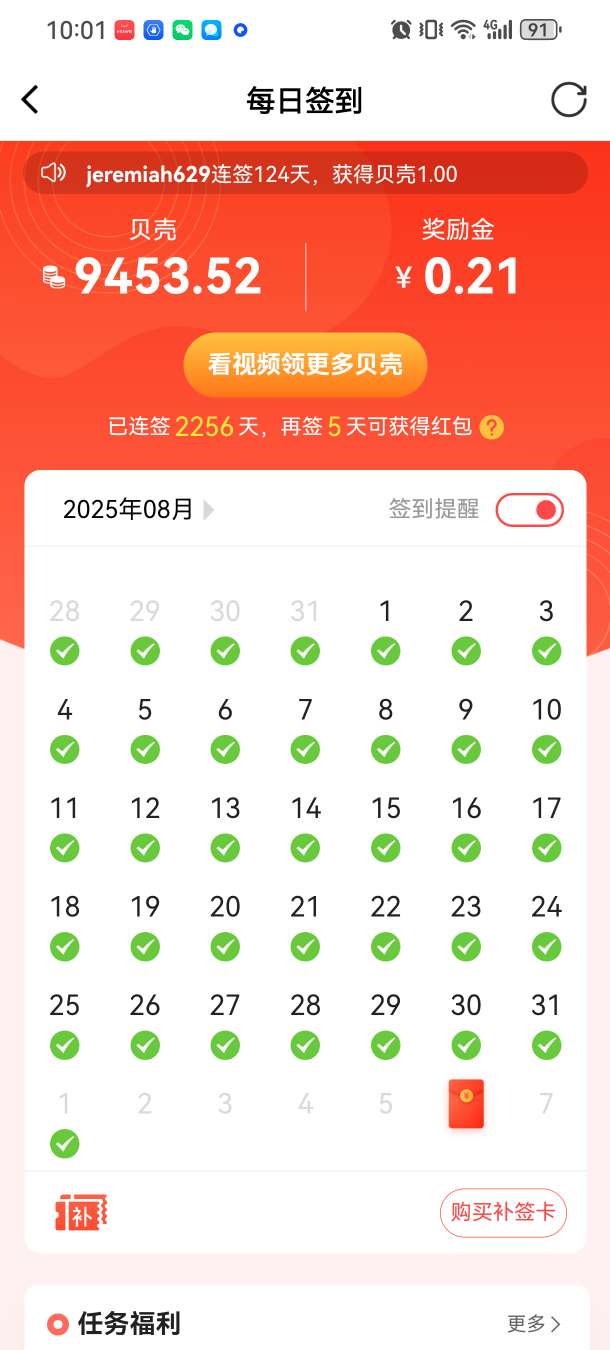Tap 看视频领更多贝壳 button

click(305, 364)
